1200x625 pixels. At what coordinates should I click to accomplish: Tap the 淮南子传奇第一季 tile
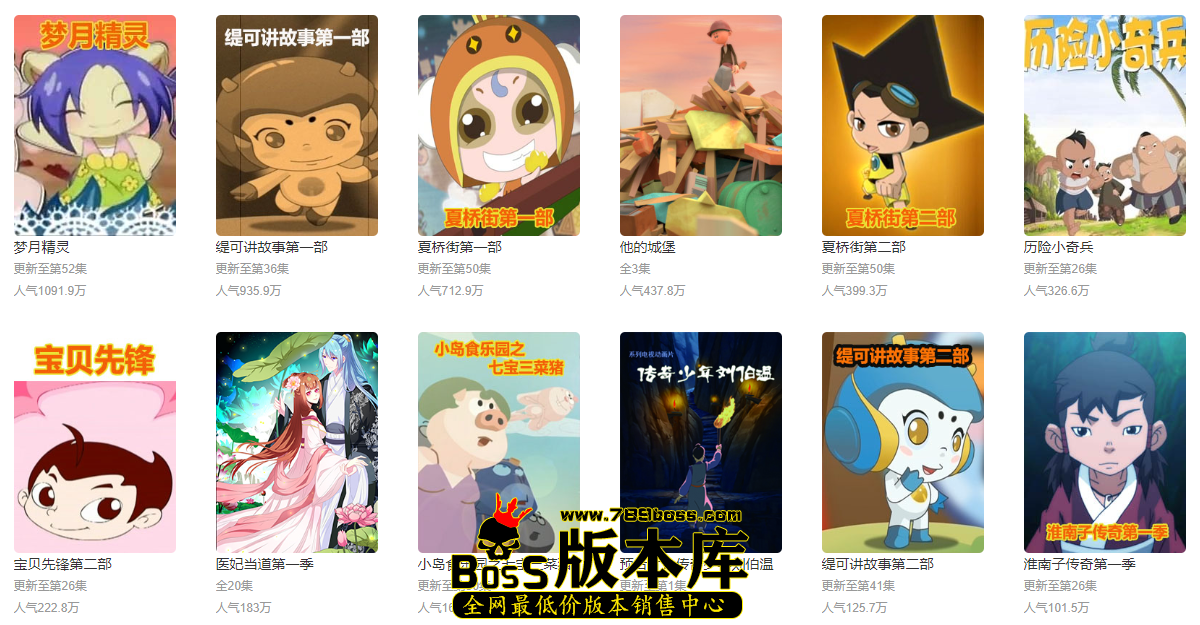[x=1105, y=442]
